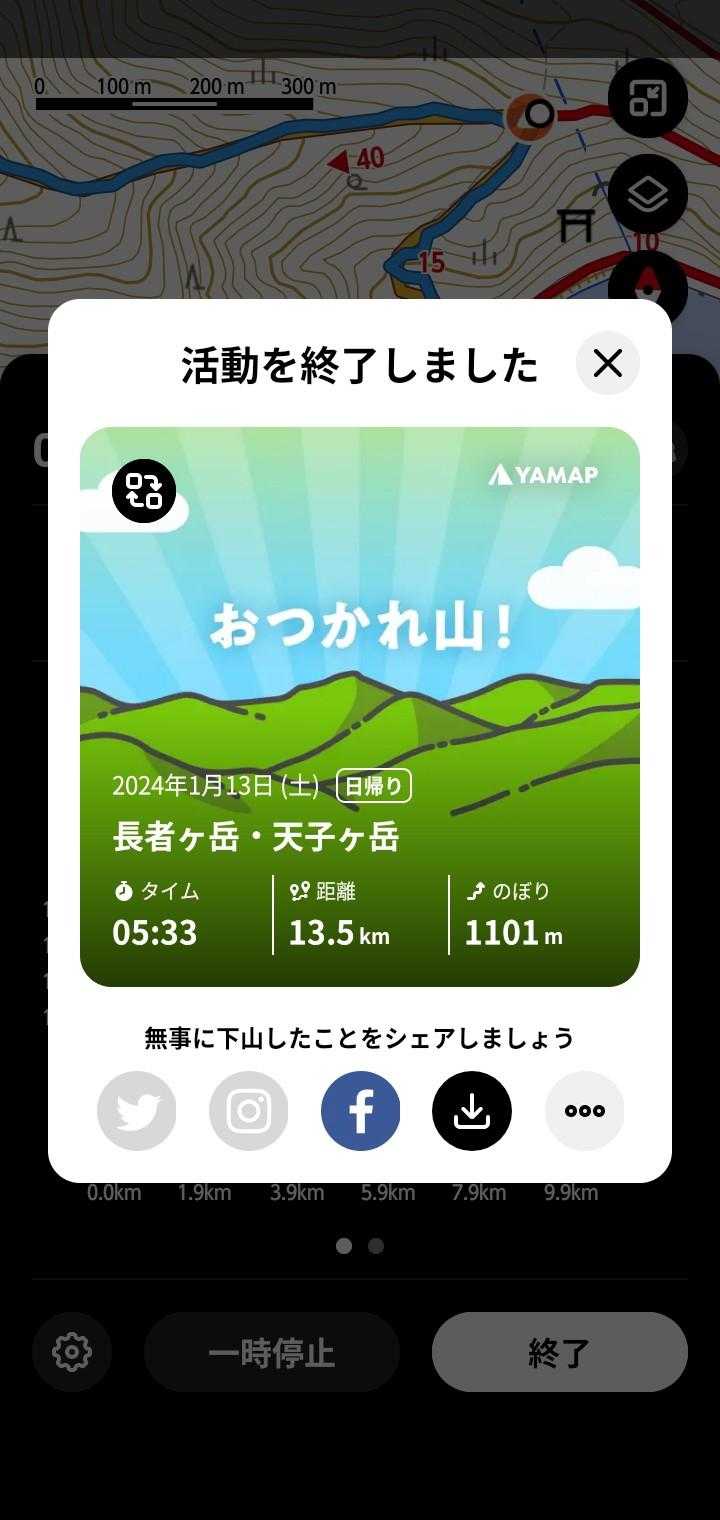720x1520 pixels.
Task: Open more share options
Action: (584, 1111)
